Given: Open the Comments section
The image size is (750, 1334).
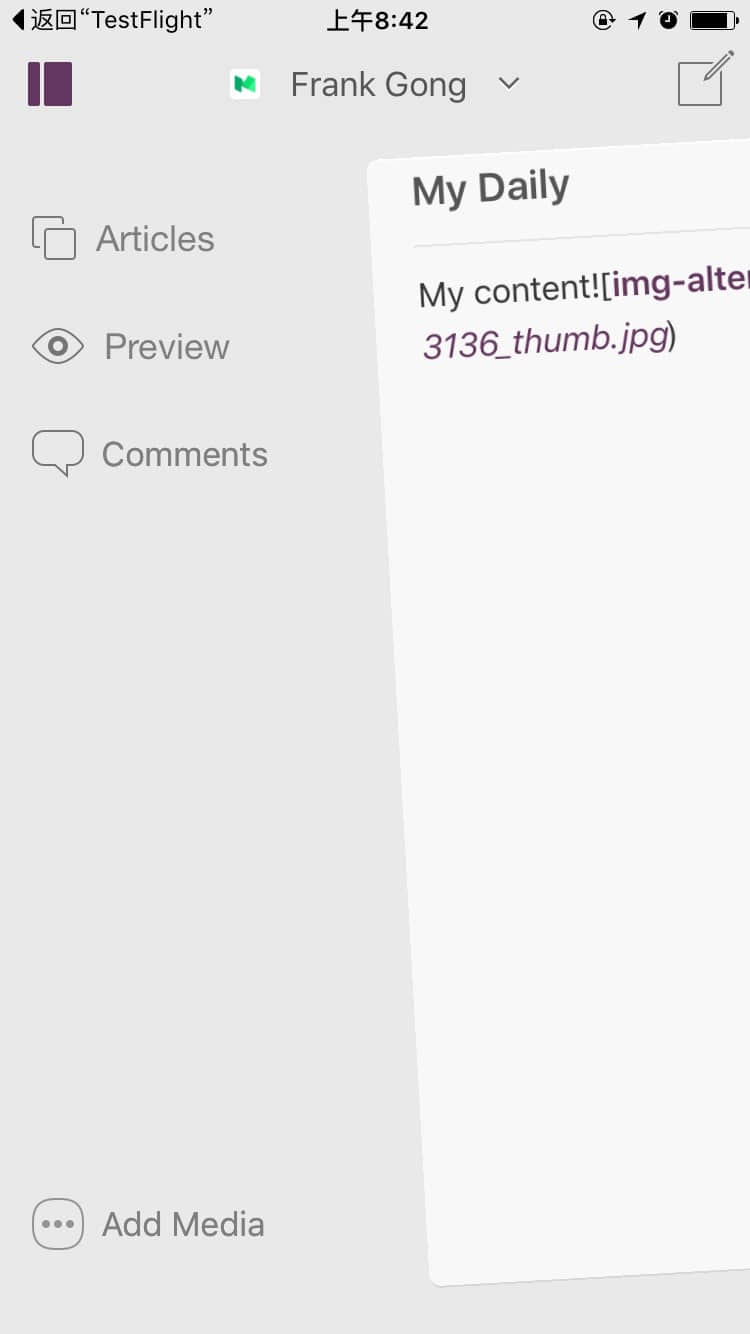Looking at the screenshot, I should (150, 454).
